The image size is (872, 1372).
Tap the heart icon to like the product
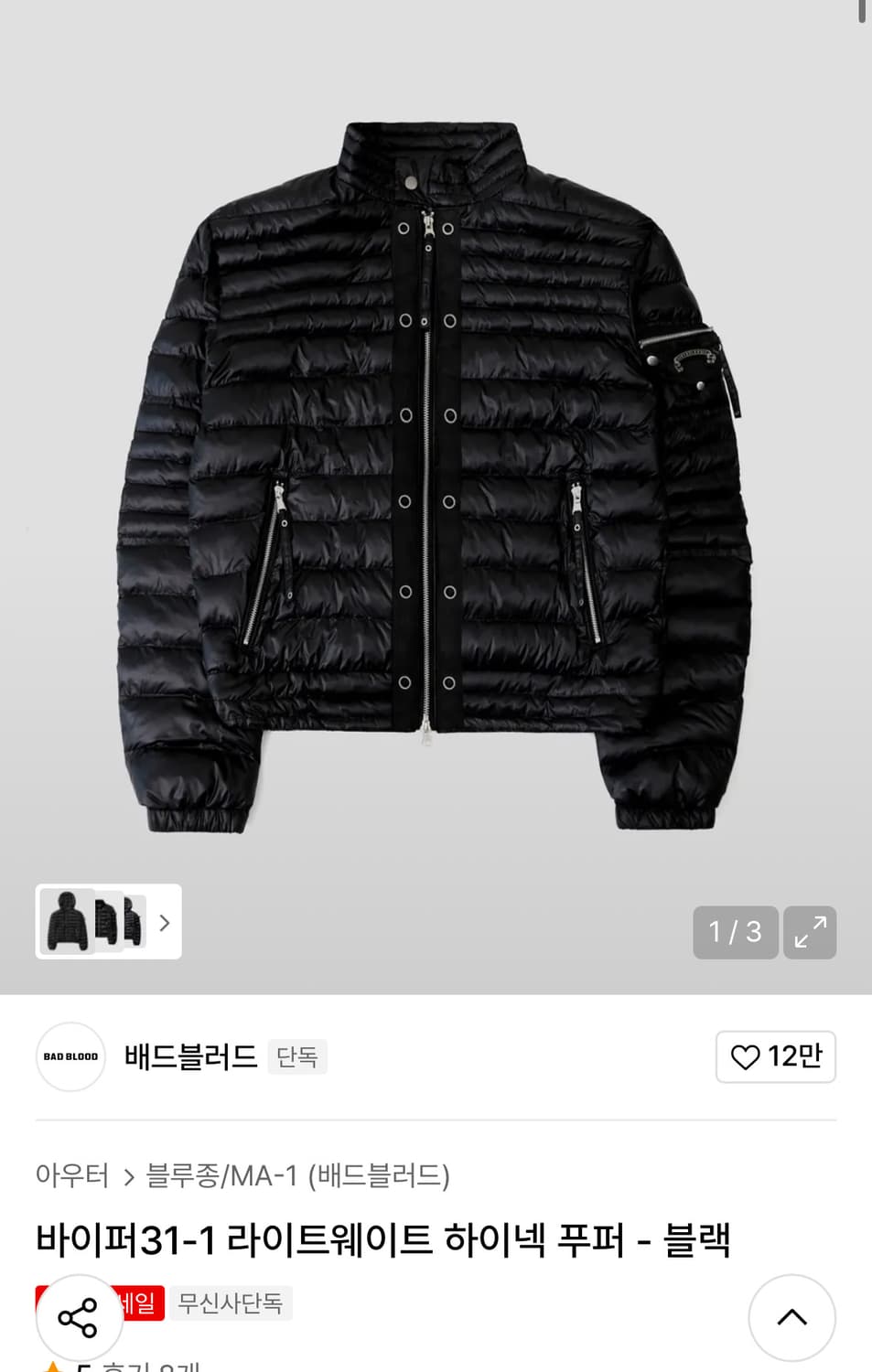(744, 1056)
